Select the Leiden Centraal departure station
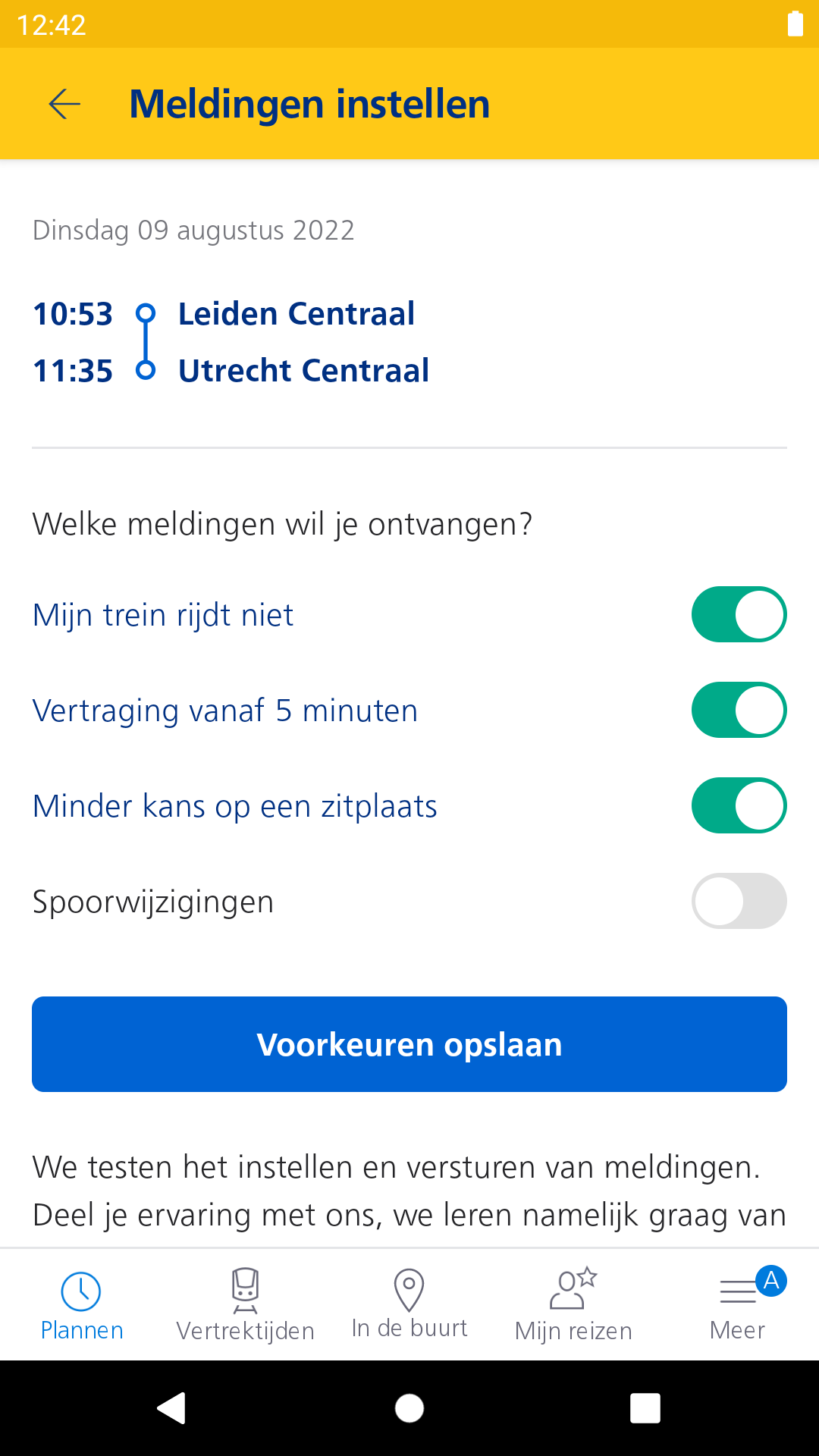This screenshot has height=1456, width=819. pos(297,313)
